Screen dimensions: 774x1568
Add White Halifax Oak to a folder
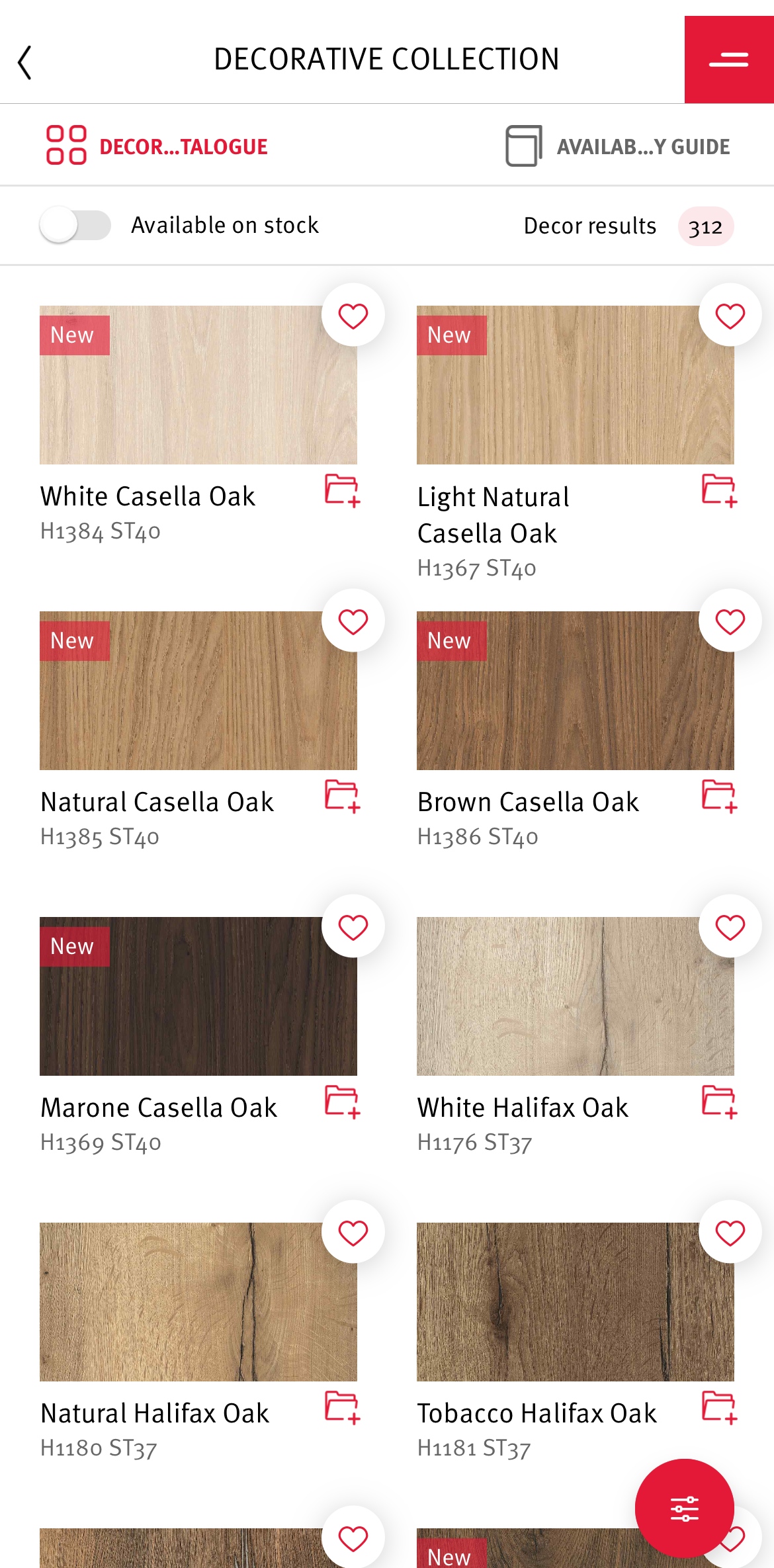click(719, 1102)
